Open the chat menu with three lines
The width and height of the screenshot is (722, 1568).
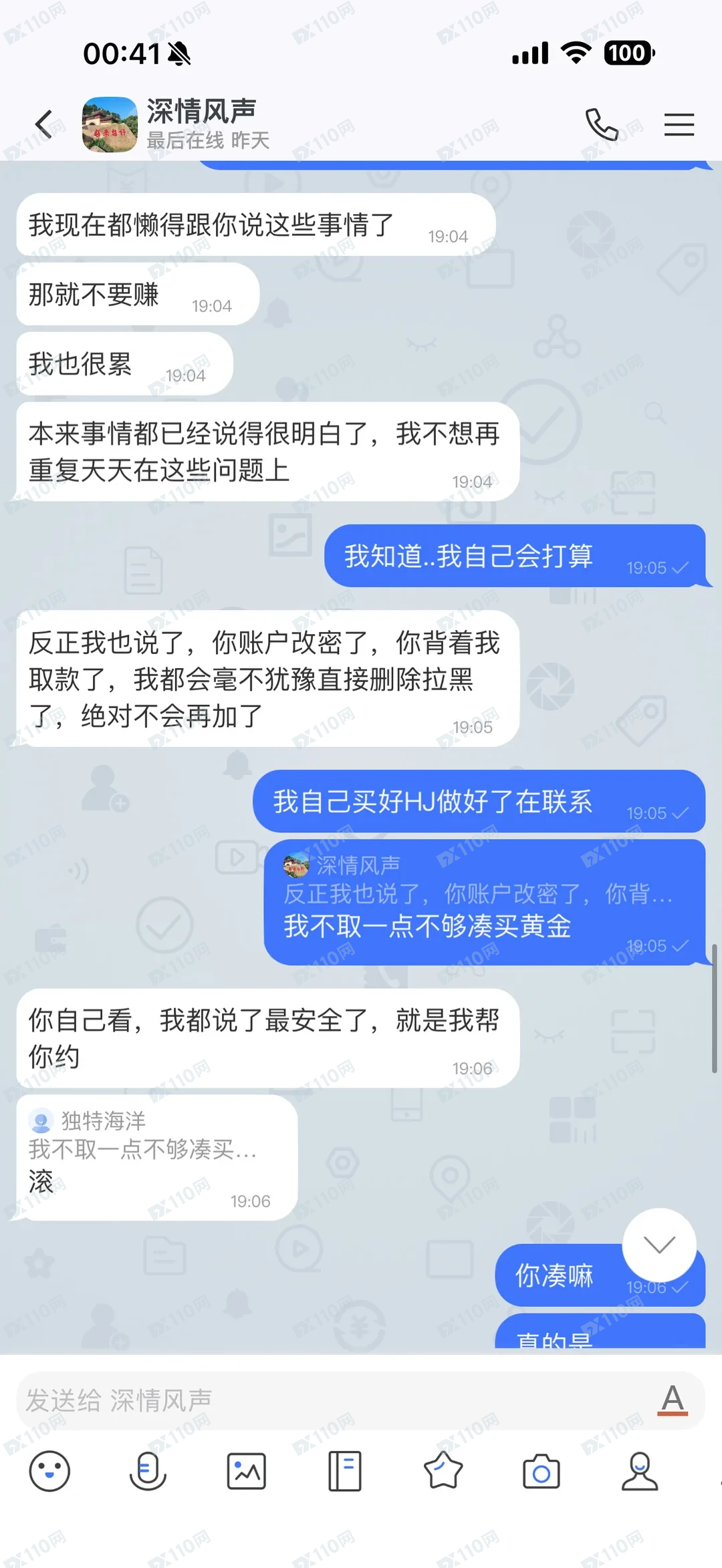[679, 124]
